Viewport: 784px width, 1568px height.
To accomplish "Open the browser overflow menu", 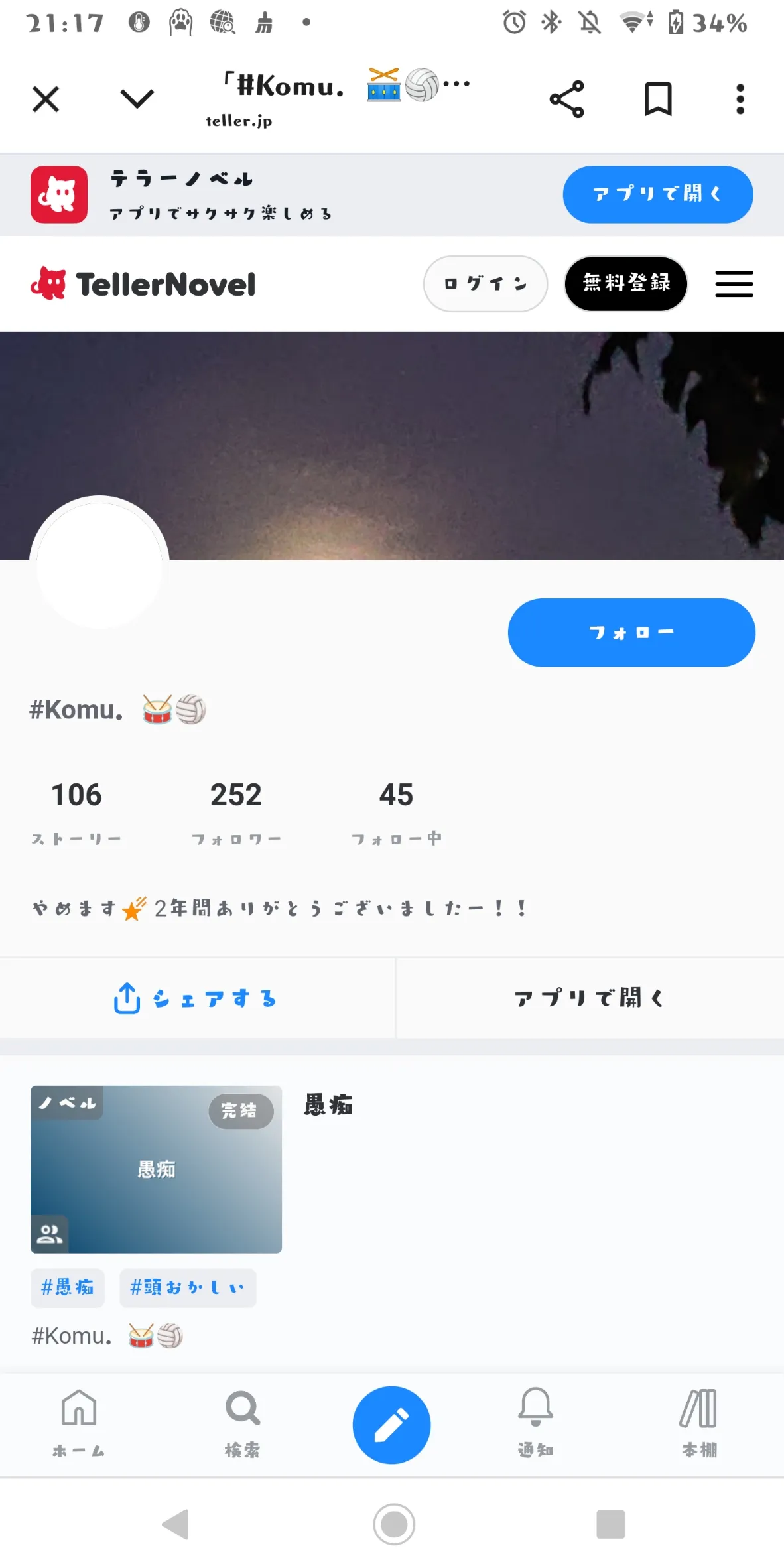I will [x=740, y=99].
